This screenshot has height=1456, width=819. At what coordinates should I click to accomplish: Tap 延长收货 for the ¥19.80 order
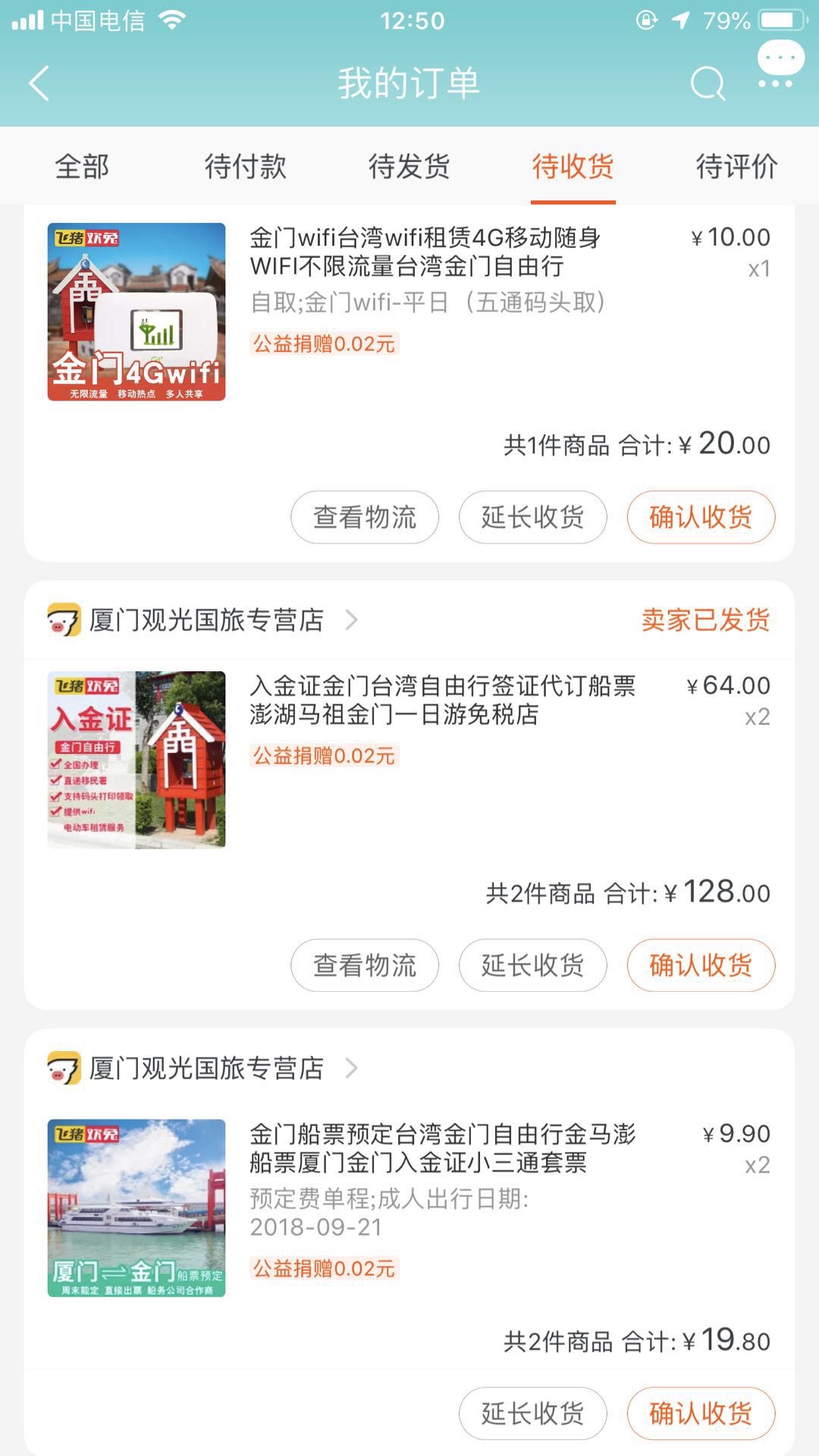coord(532,1413)
